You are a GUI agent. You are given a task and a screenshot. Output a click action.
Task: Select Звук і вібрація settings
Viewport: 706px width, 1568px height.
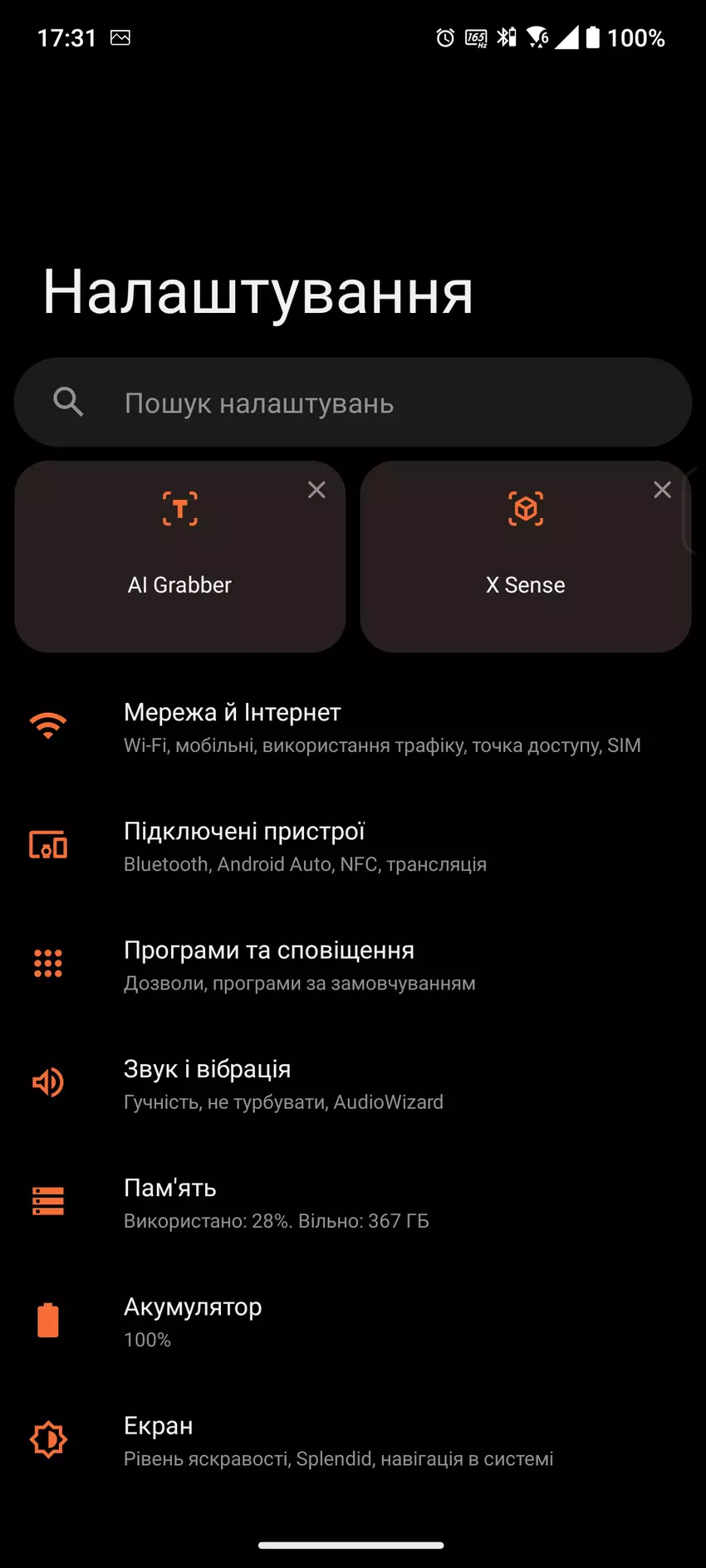point(352,1083)
